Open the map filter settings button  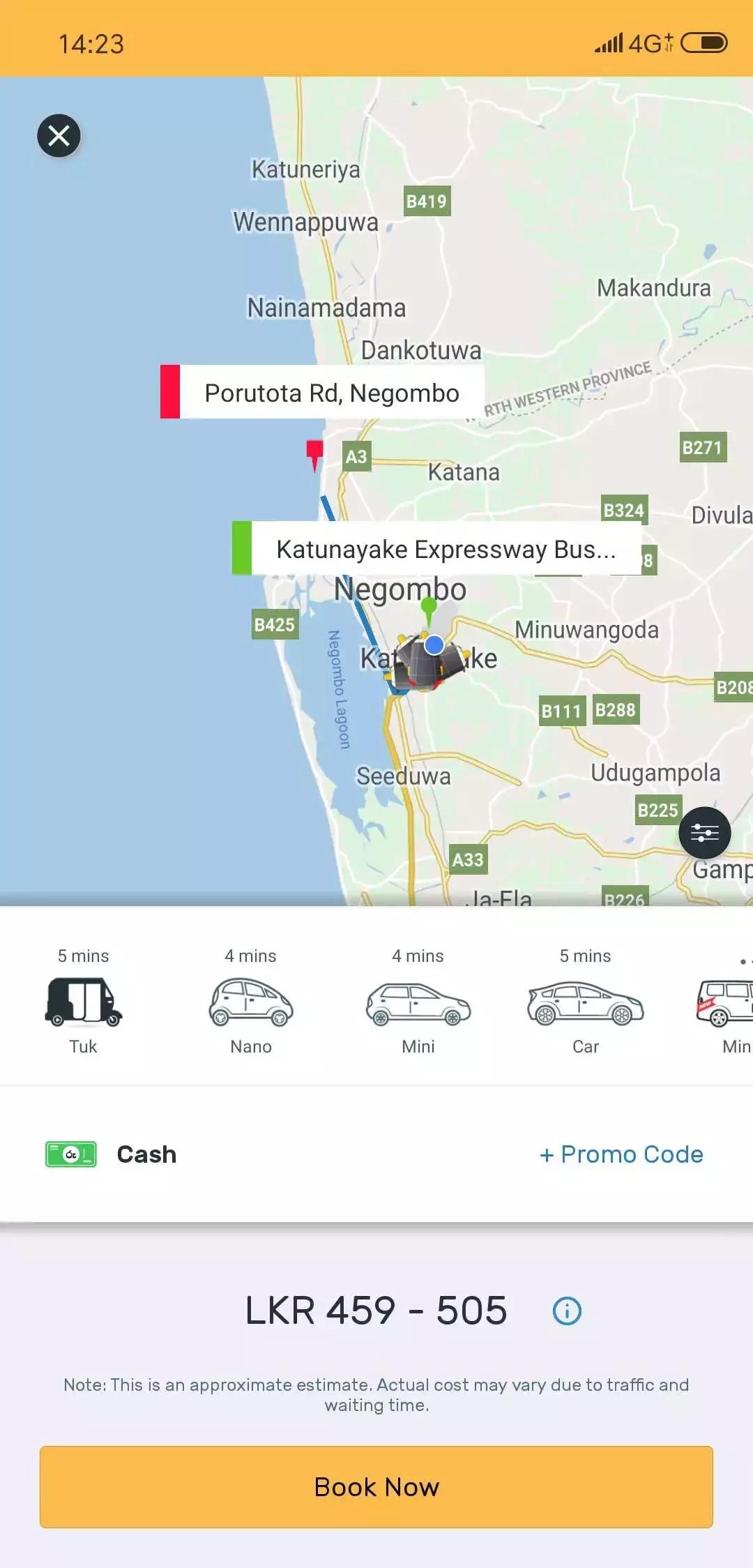[704, 832]
